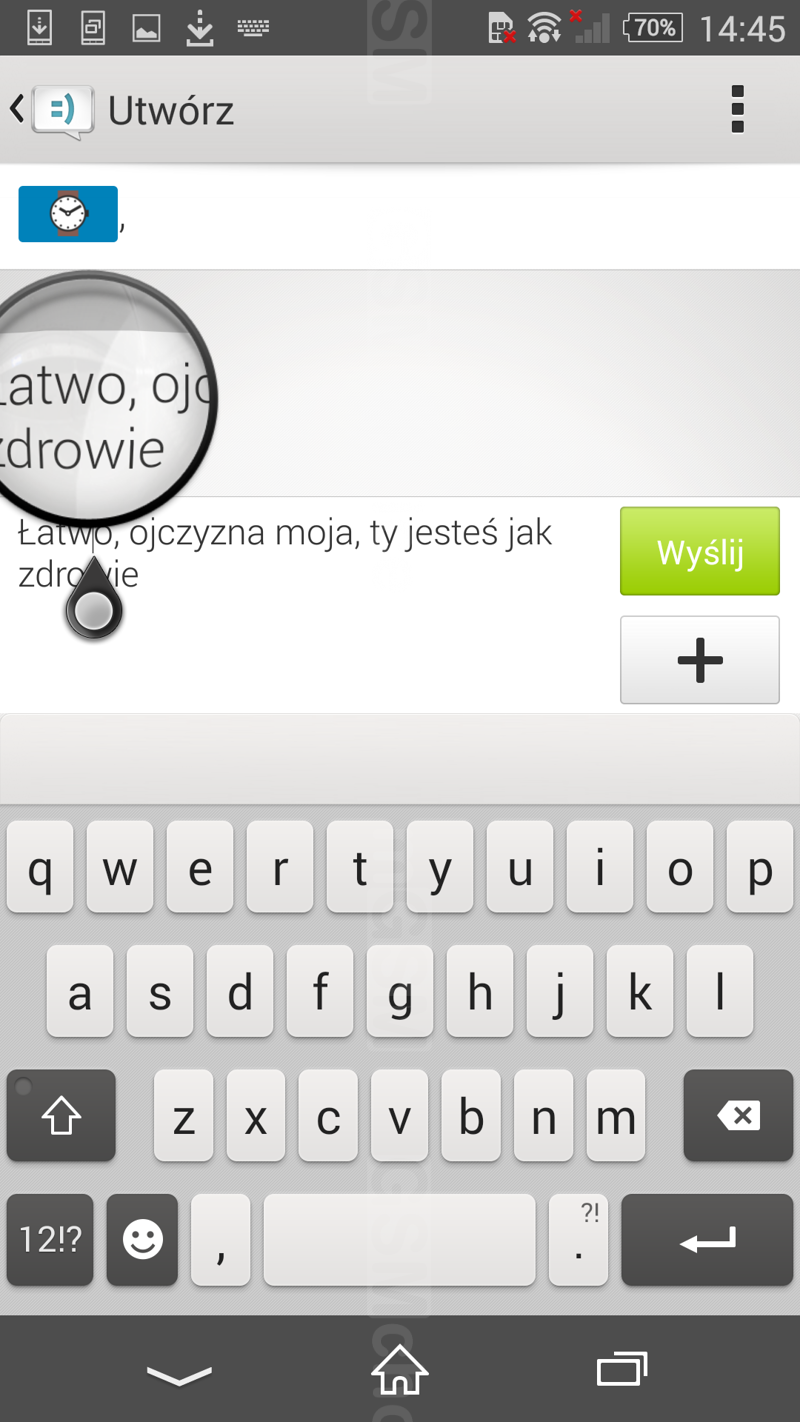Delete a character with backspace

(x=738, y=1115)
